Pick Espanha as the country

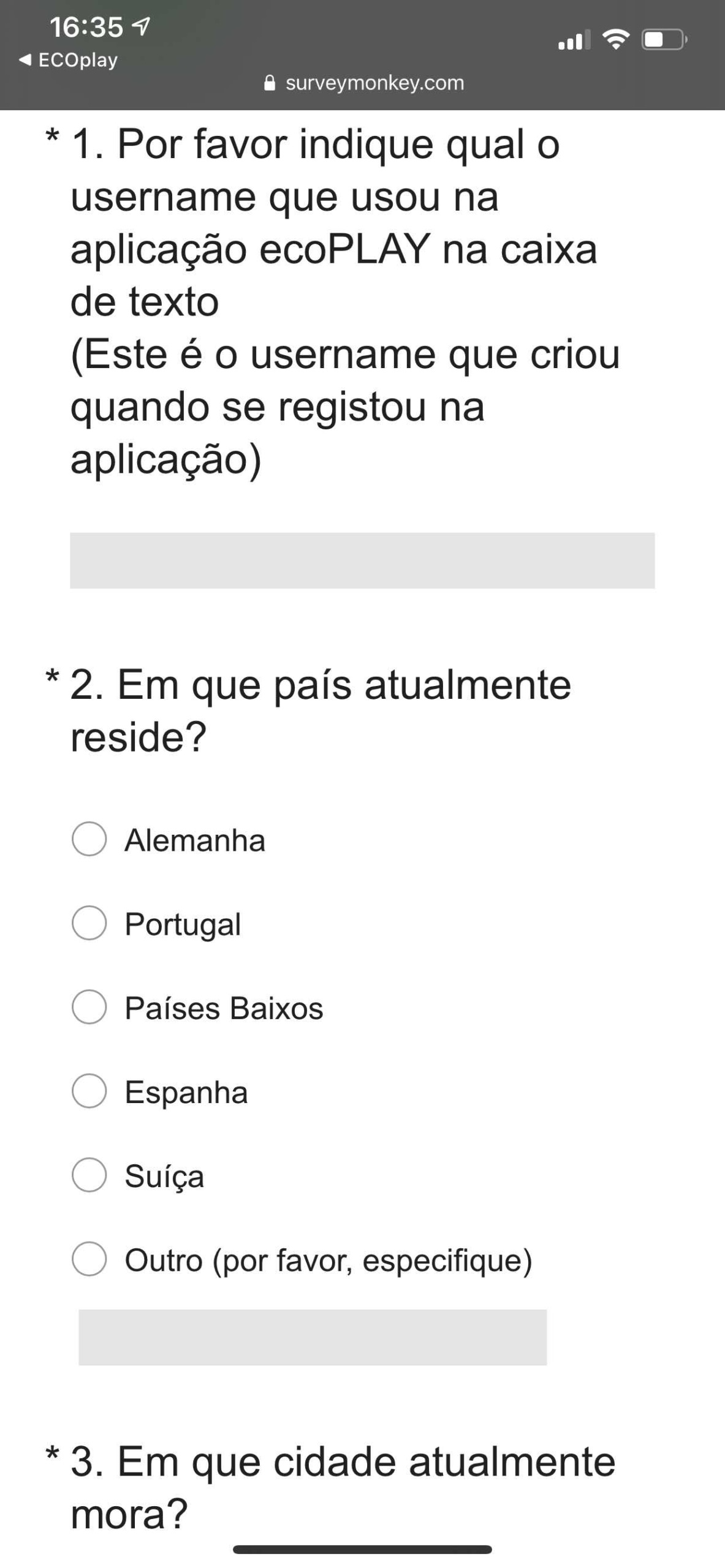89,1090
